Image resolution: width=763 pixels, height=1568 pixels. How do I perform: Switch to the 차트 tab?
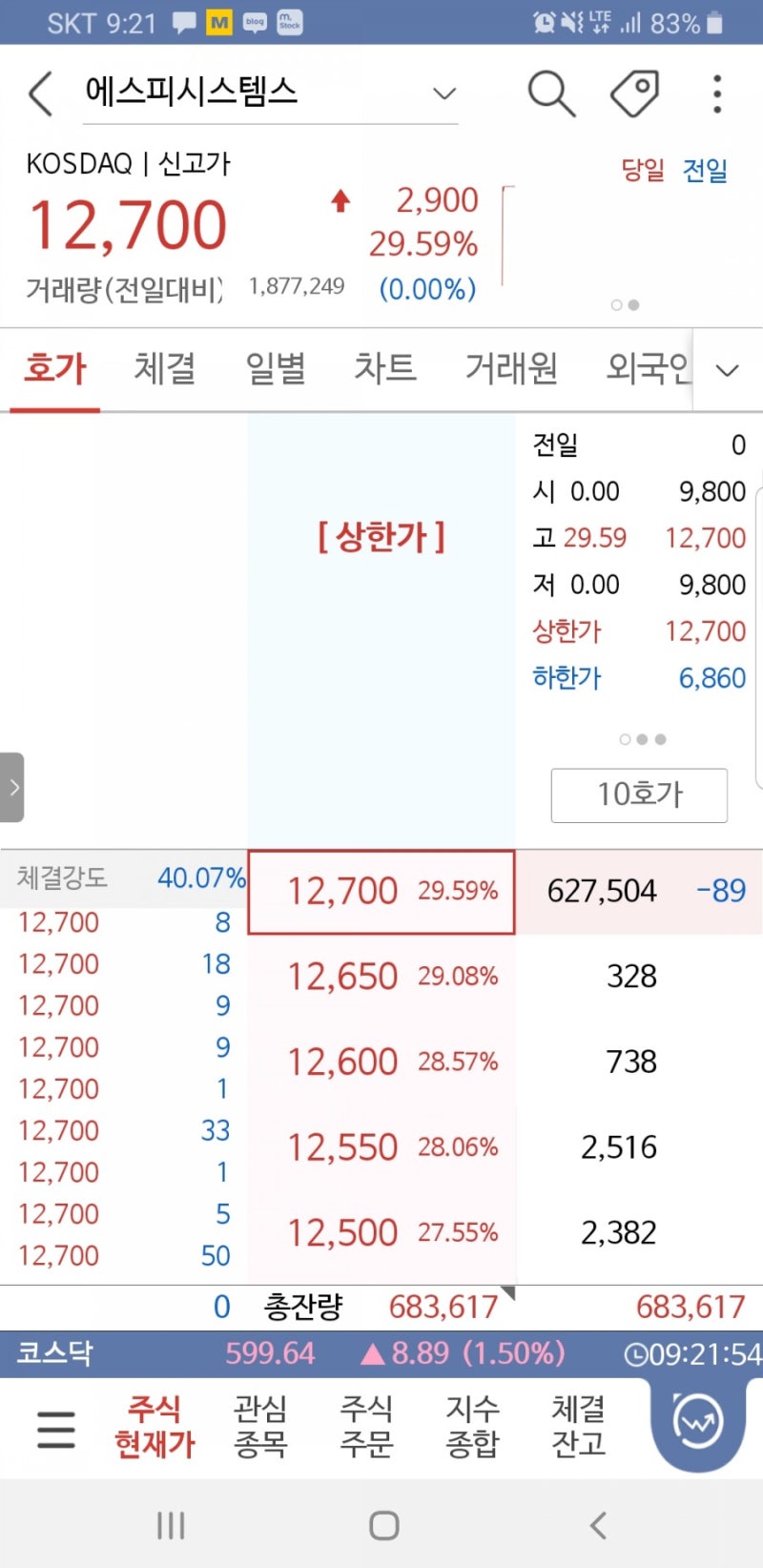tap(385, 369)
